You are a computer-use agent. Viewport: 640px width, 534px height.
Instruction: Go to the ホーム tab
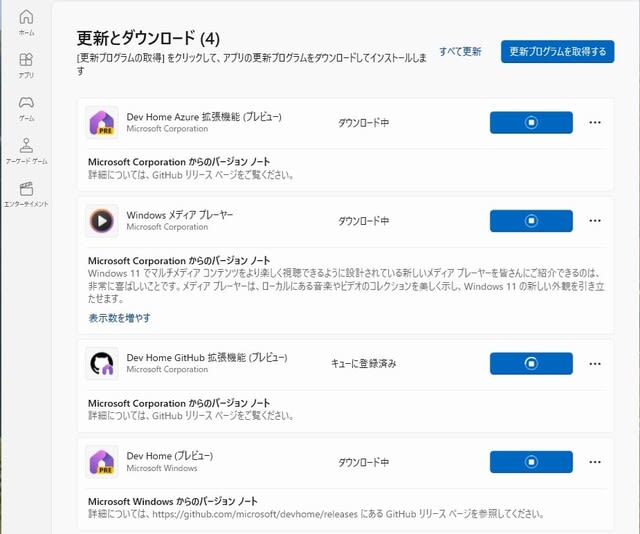coord(26,22)
